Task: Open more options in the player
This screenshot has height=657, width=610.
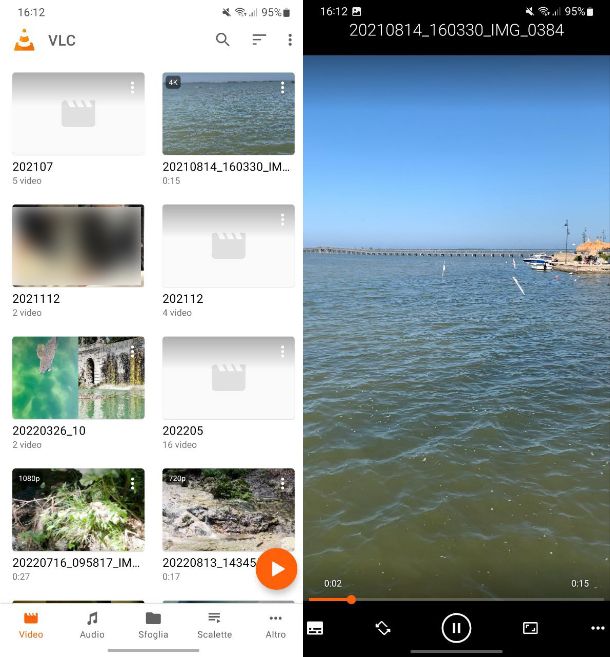Action: [597, 628]
